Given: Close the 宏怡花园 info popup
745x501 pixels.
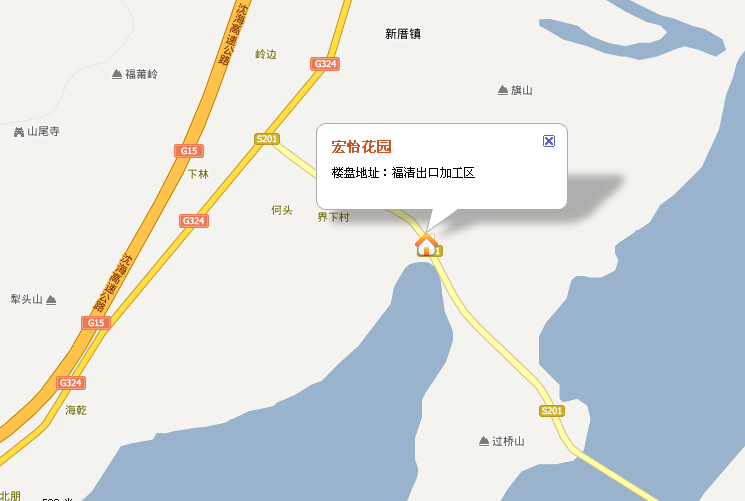Looking at the screenshot, I should pos(549,141).
